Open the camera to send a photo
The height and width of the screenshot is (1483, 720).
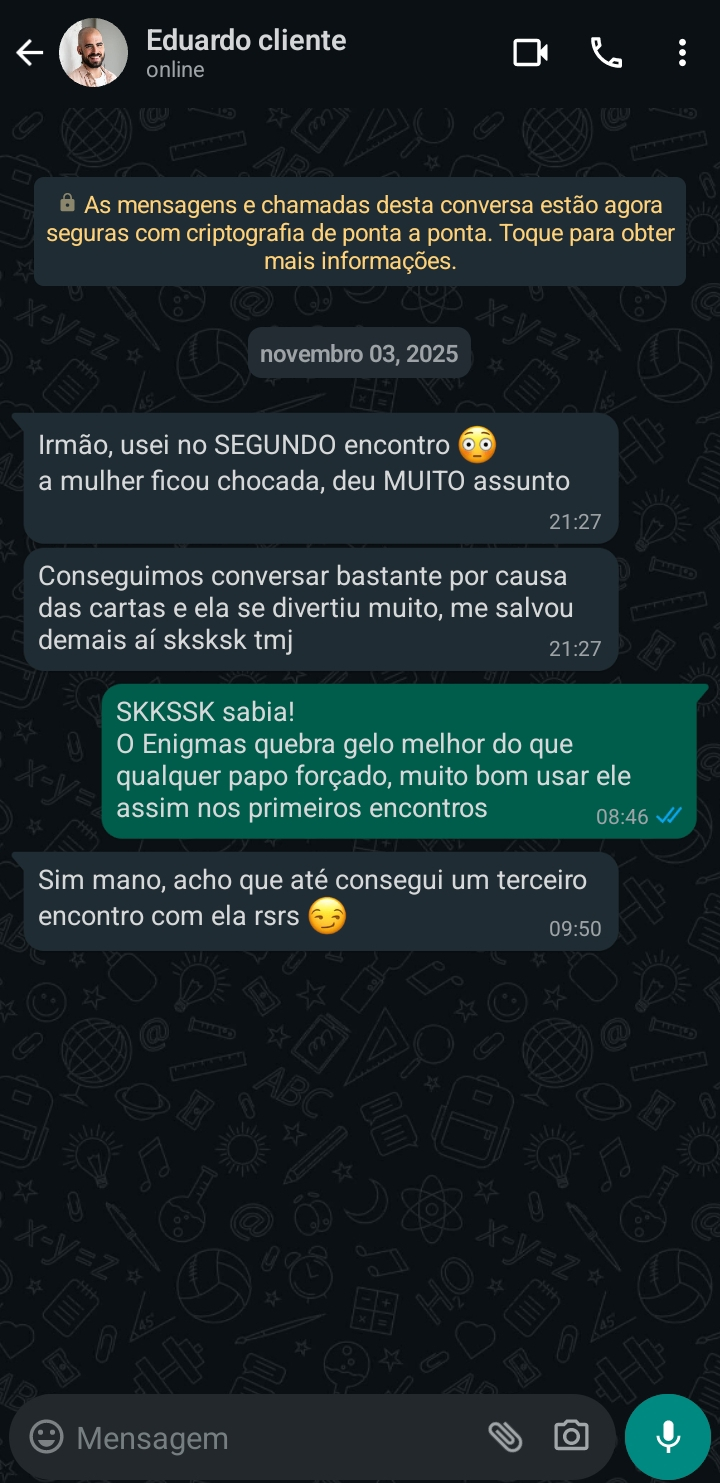[x=571, y=1437]
